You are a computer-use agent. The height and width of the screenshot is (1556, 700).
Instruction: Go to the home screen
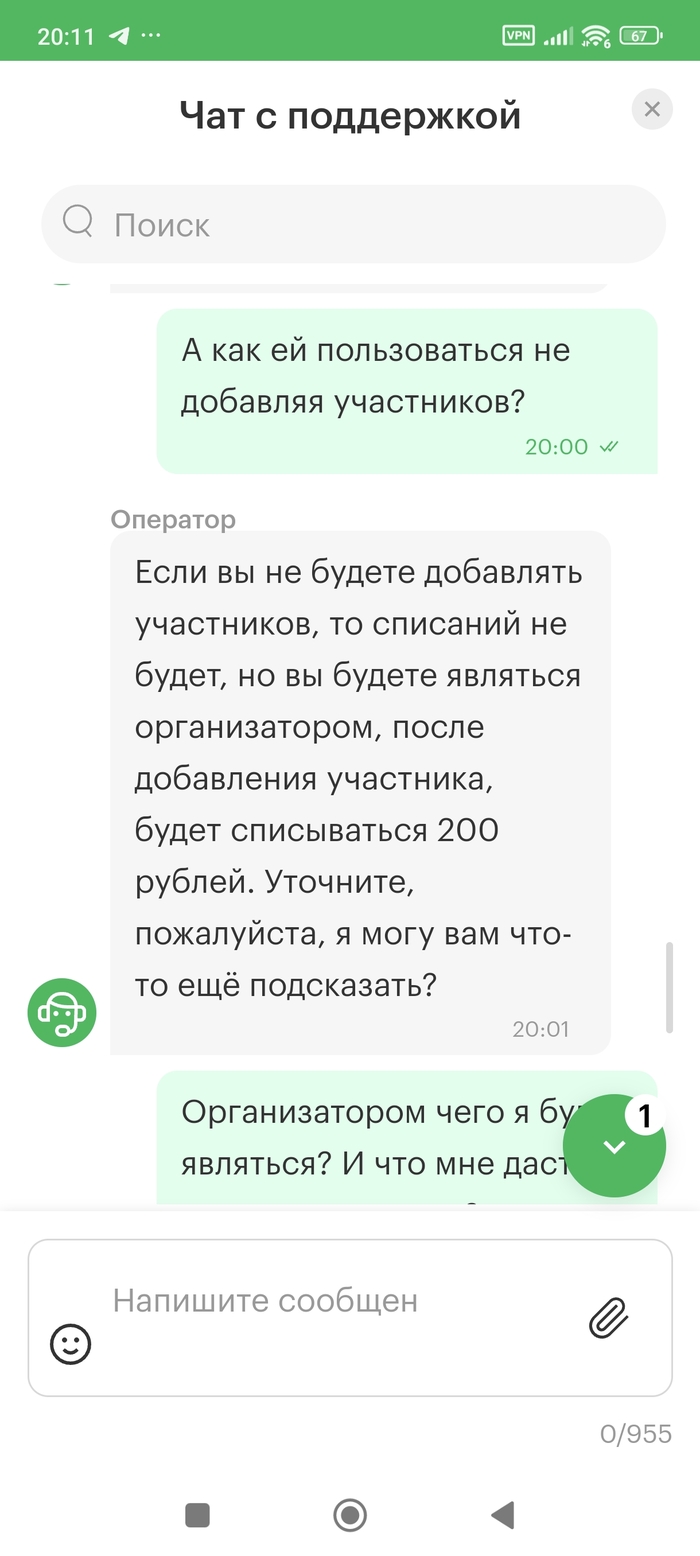350,1515
